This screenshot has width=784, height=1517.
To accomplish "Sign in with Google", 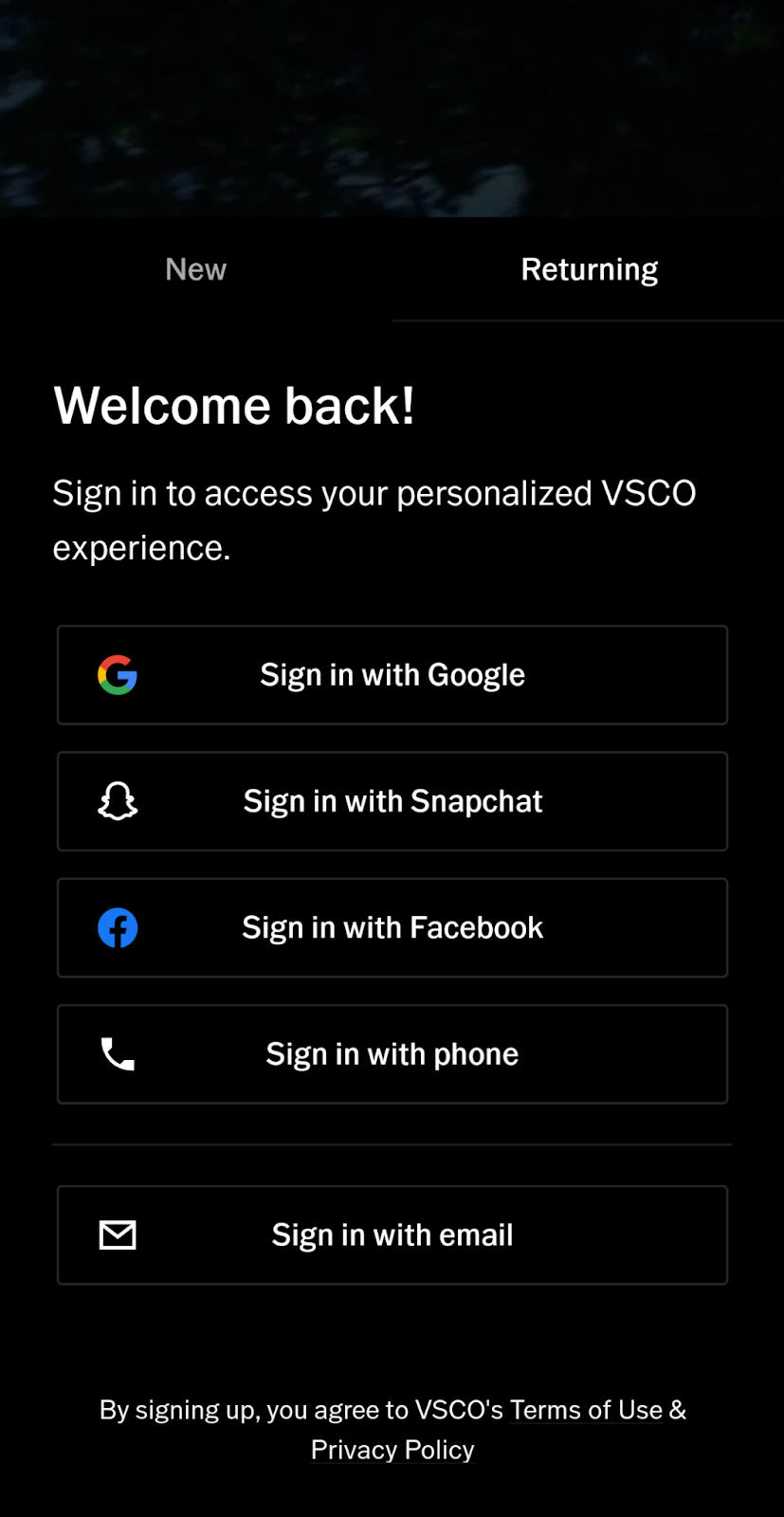I will [x=392, y=675].
